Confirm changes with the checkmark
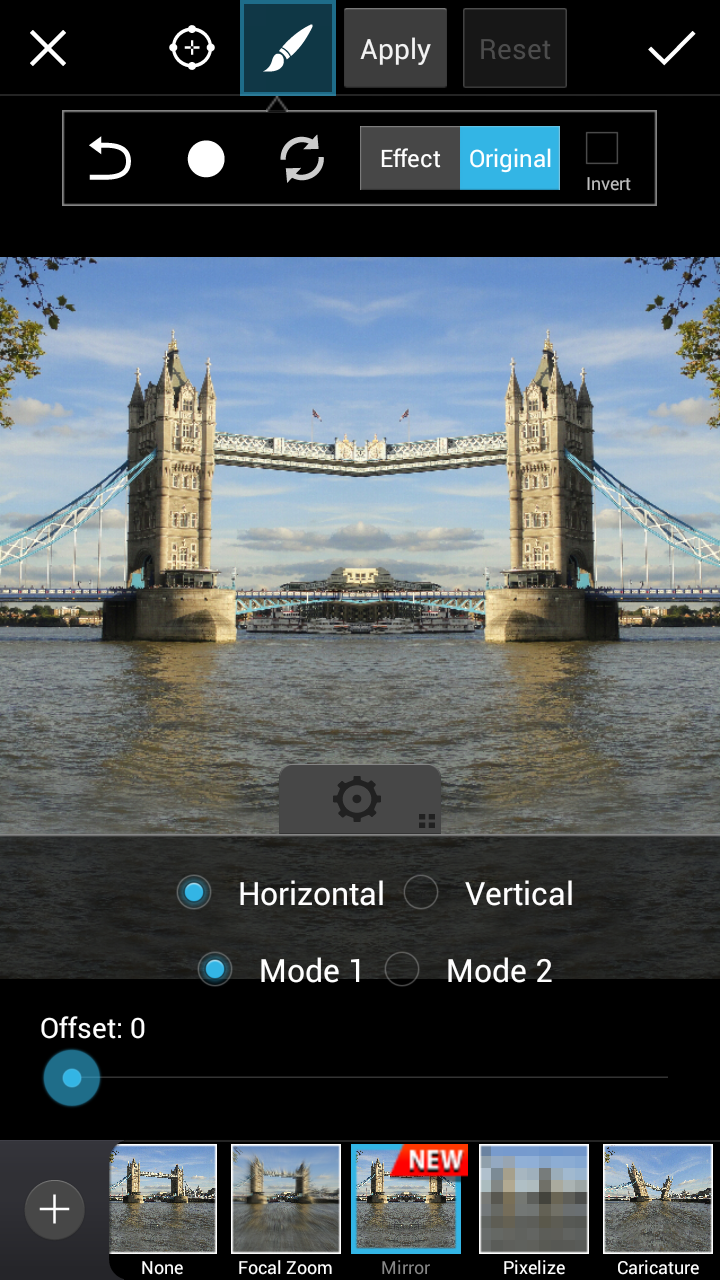 (671, 48)
